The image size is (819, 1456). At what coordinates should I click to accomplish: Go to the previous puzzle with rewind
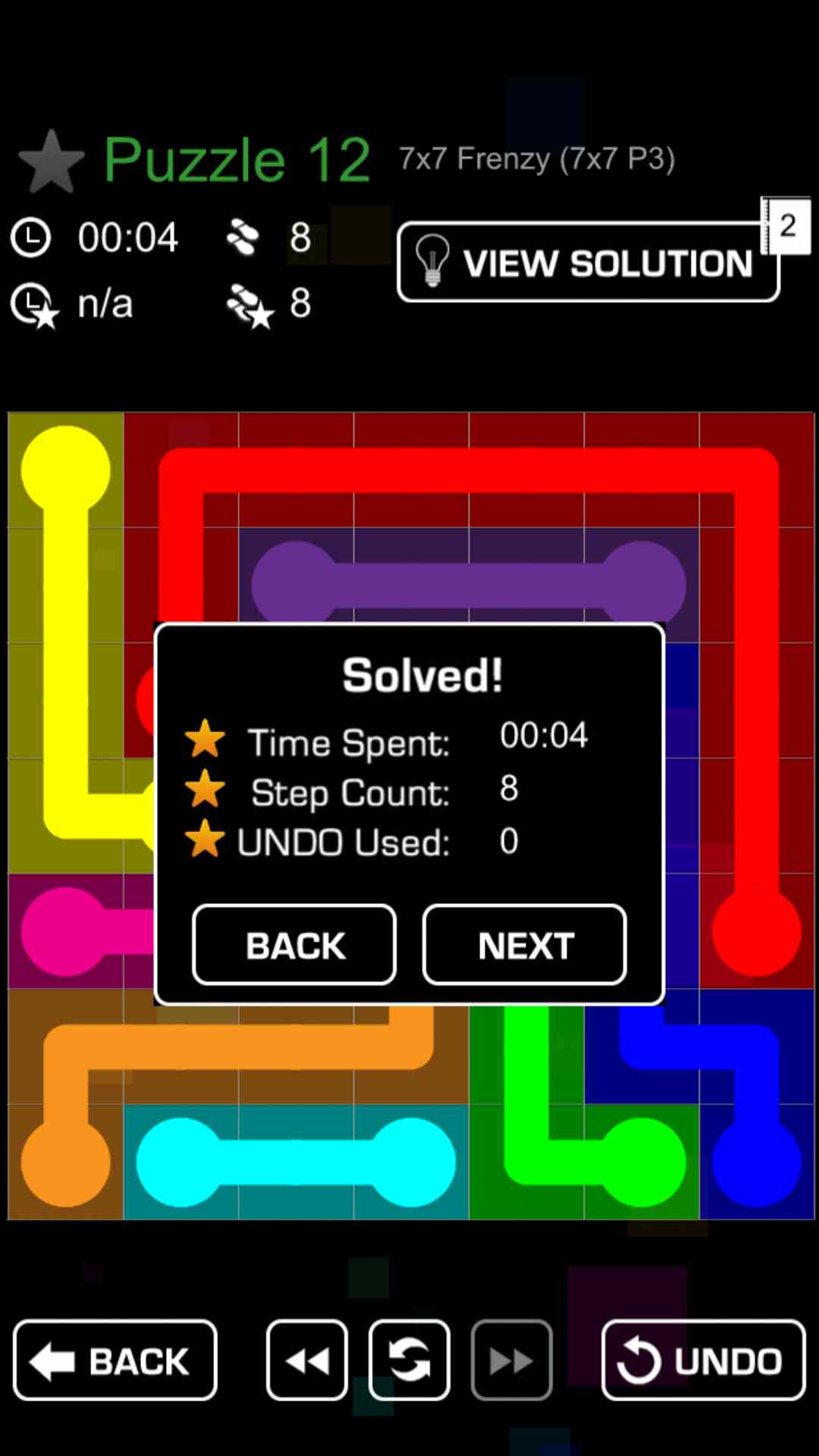pyautogui.click(x=307, y=1360)
